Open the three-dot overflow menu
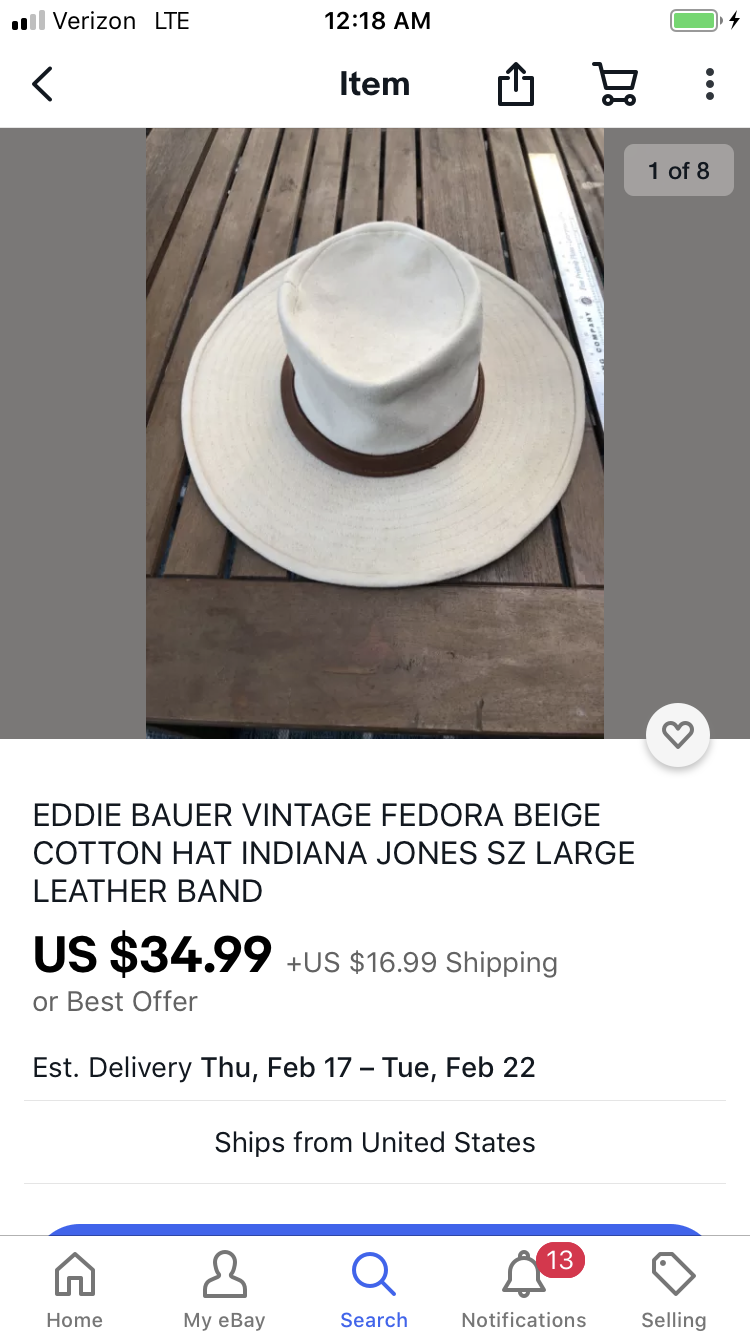The height and width of the screenshot is (1334, 750). tap(709, 84)
